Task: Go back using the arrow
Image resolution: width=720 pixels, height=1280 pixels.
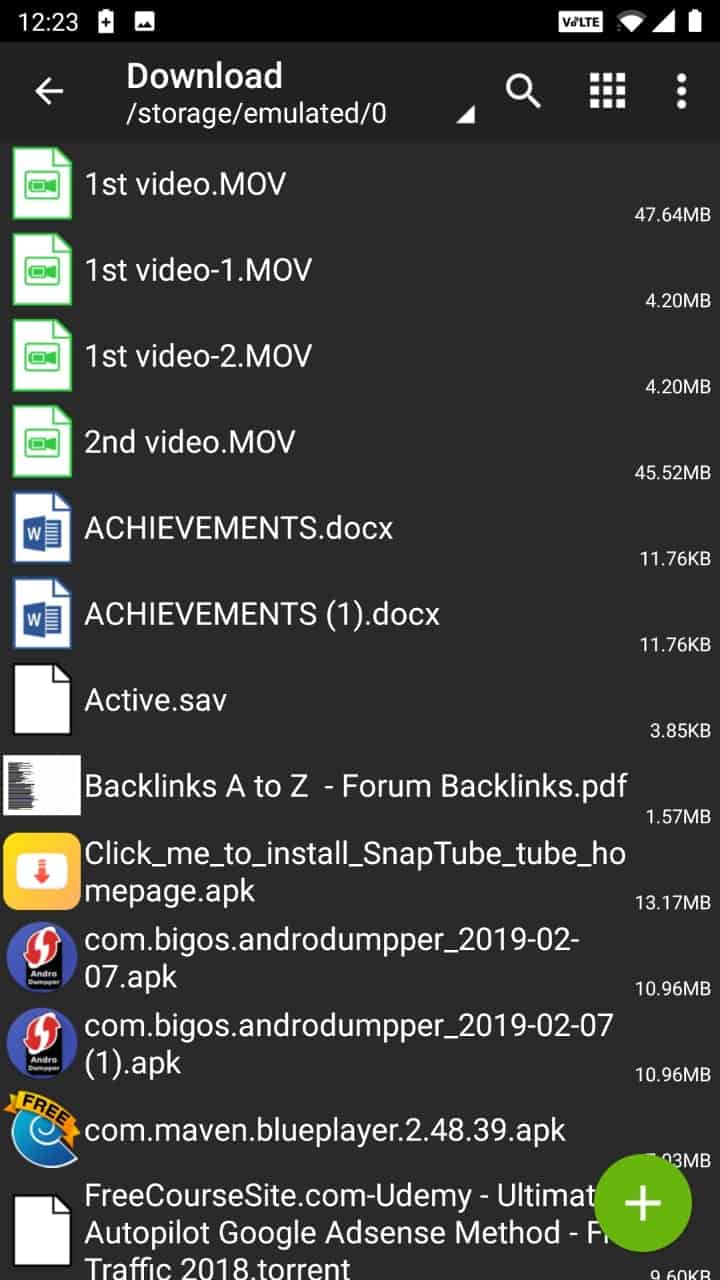Action: pos(49,91)
